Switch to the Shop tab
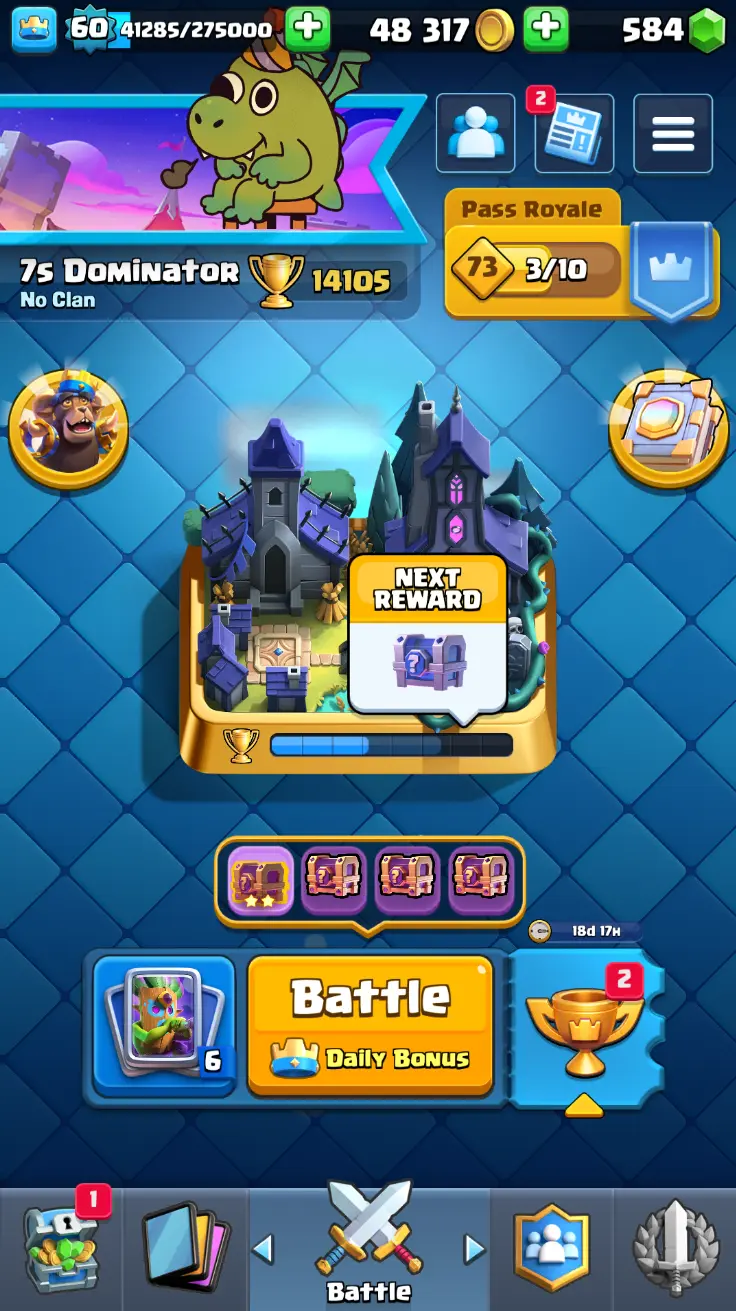The height and width of the screenshot is (1311, 736). 60,1249
